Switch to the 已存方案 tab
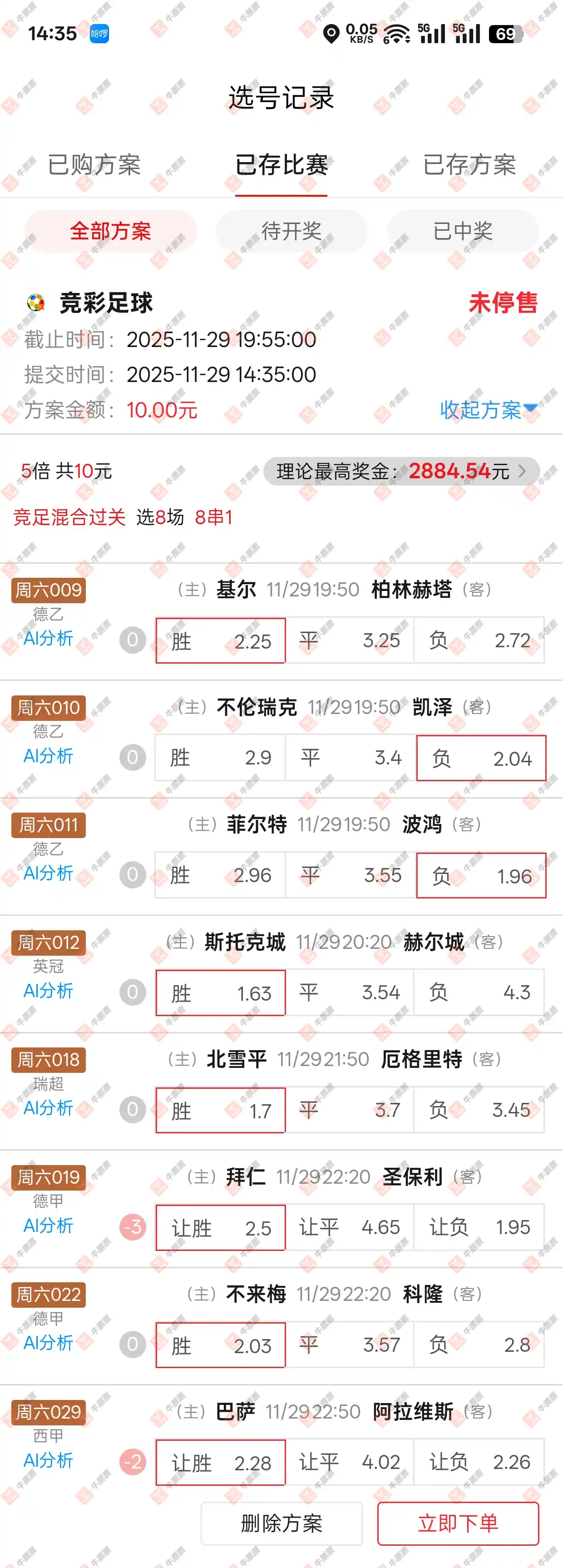The height and width of the screenshot is (1568, 563). coord(469,165)
